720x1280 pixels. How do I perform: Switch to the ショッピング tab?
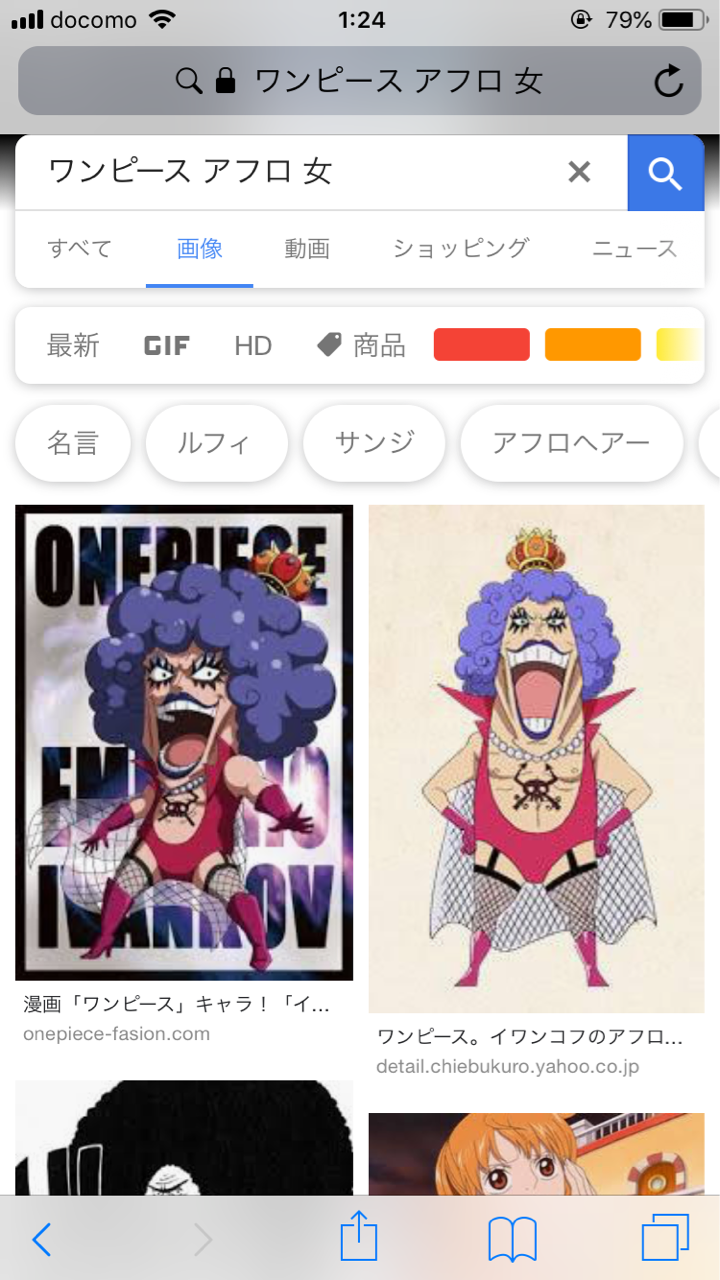(460, 249)
